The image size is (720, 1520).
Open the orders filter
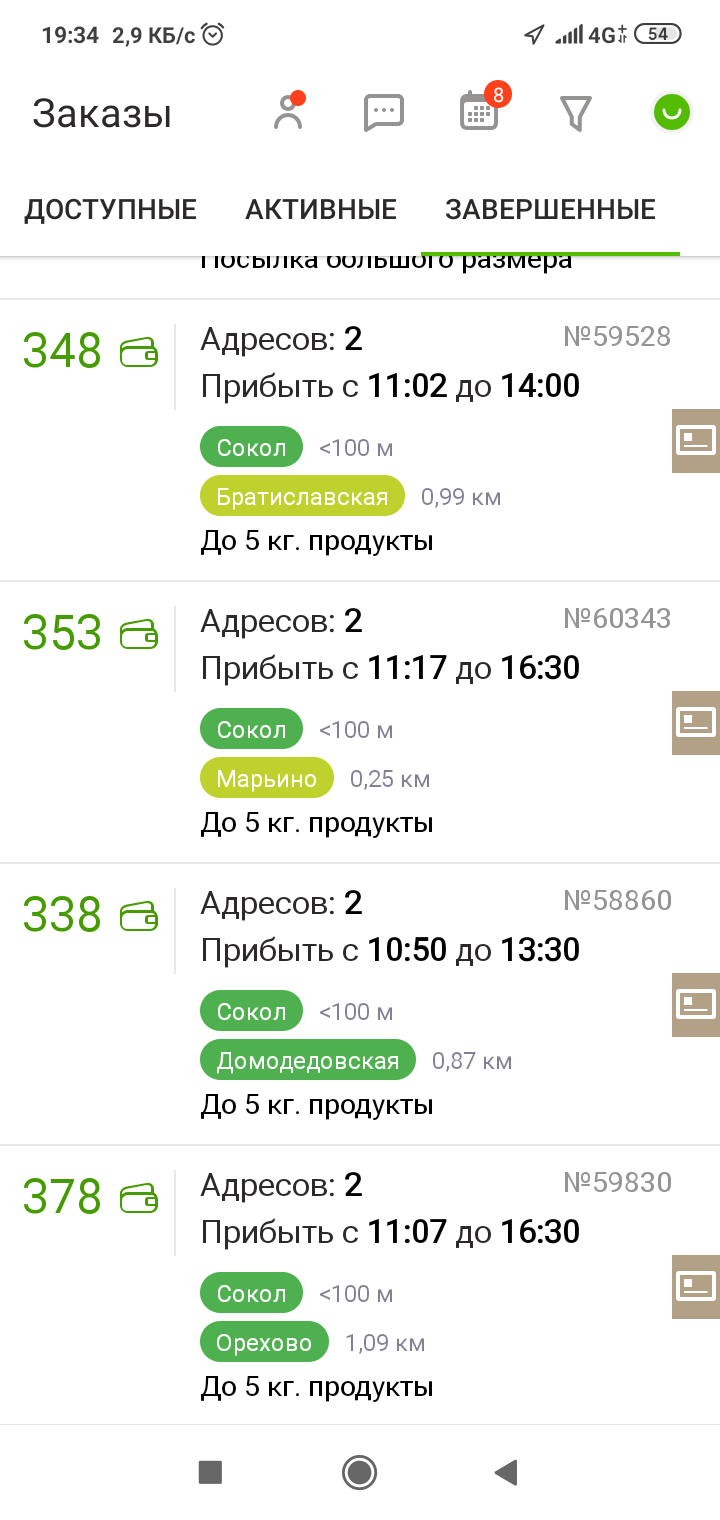(x=575, y=113)
